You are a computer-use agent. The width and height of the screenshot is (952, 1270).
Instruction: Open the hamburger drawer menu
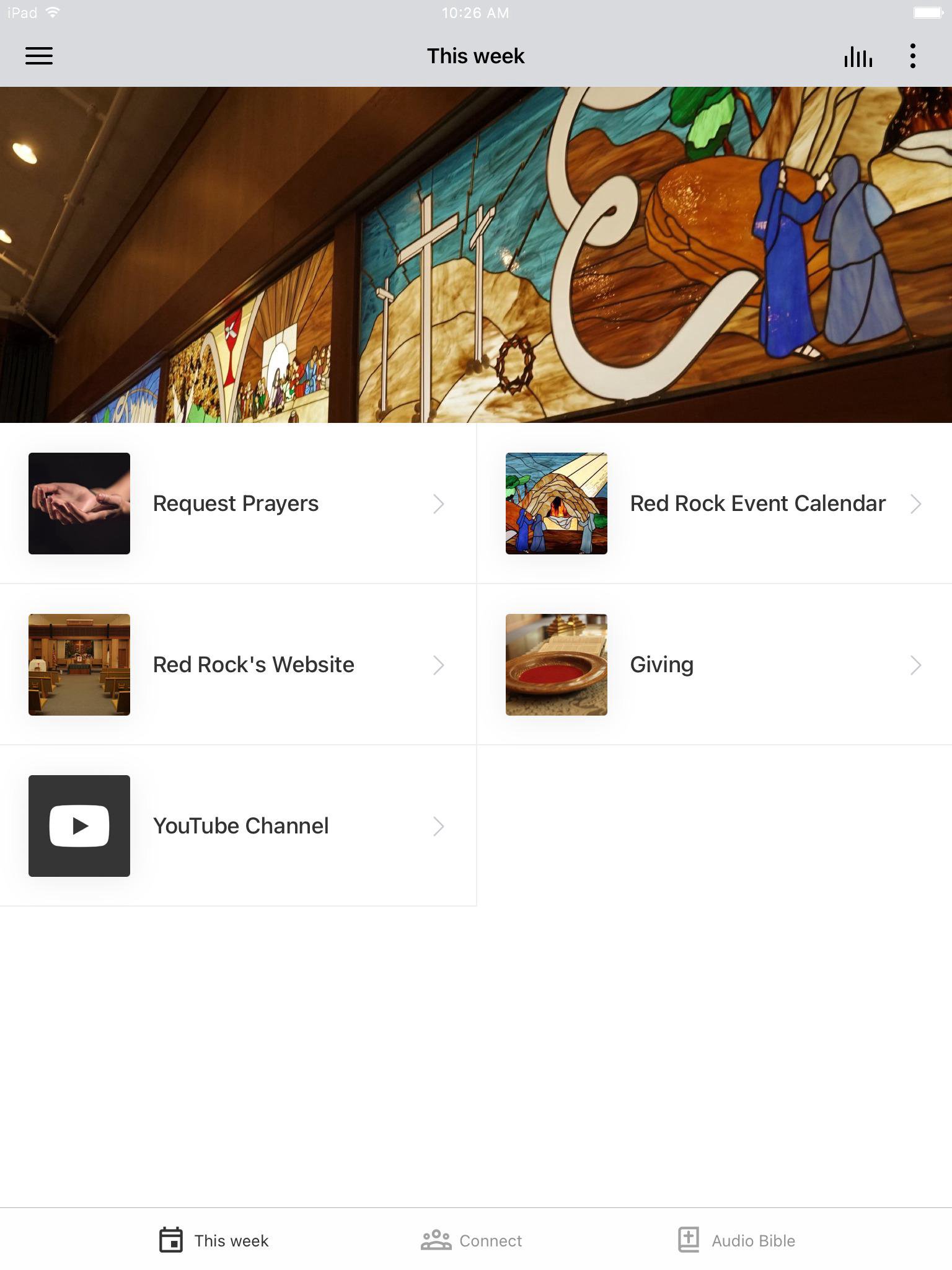[38, 56]
